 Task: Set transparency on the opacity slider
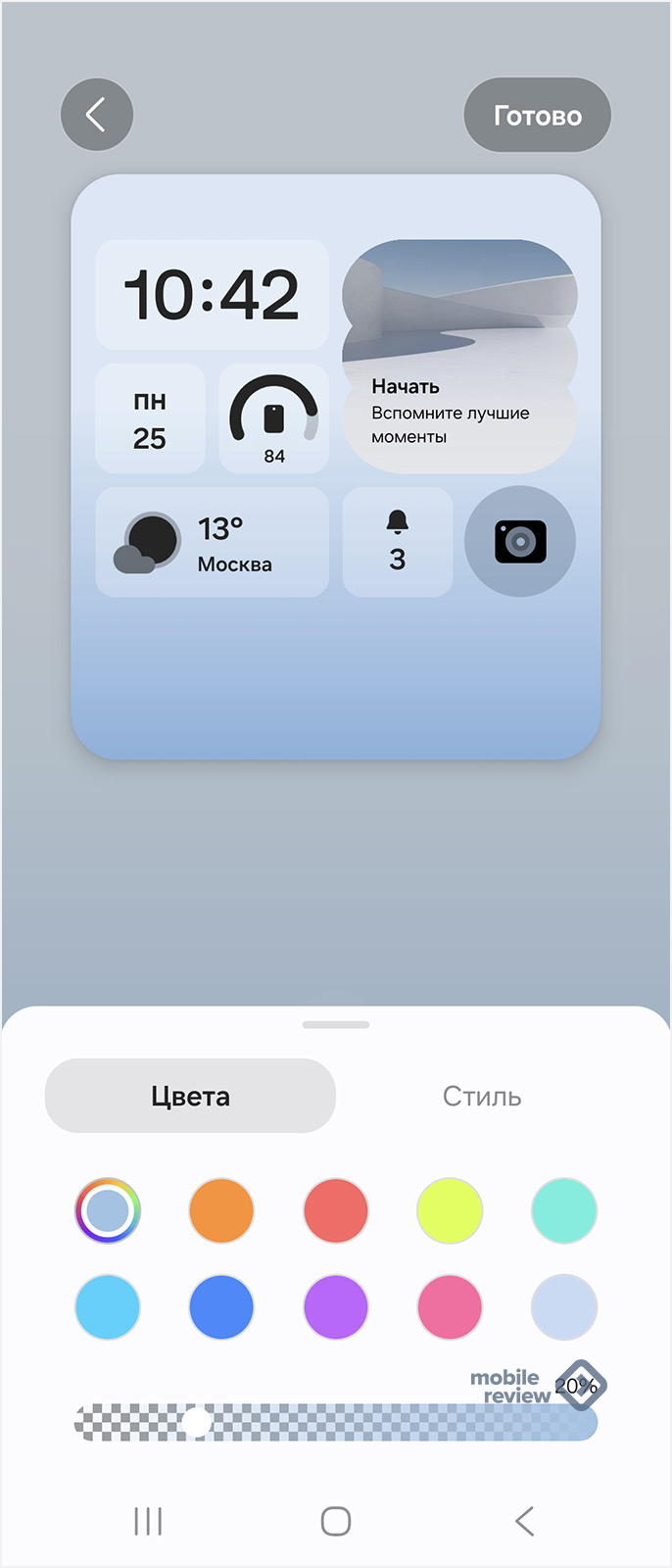[197, 1422]
